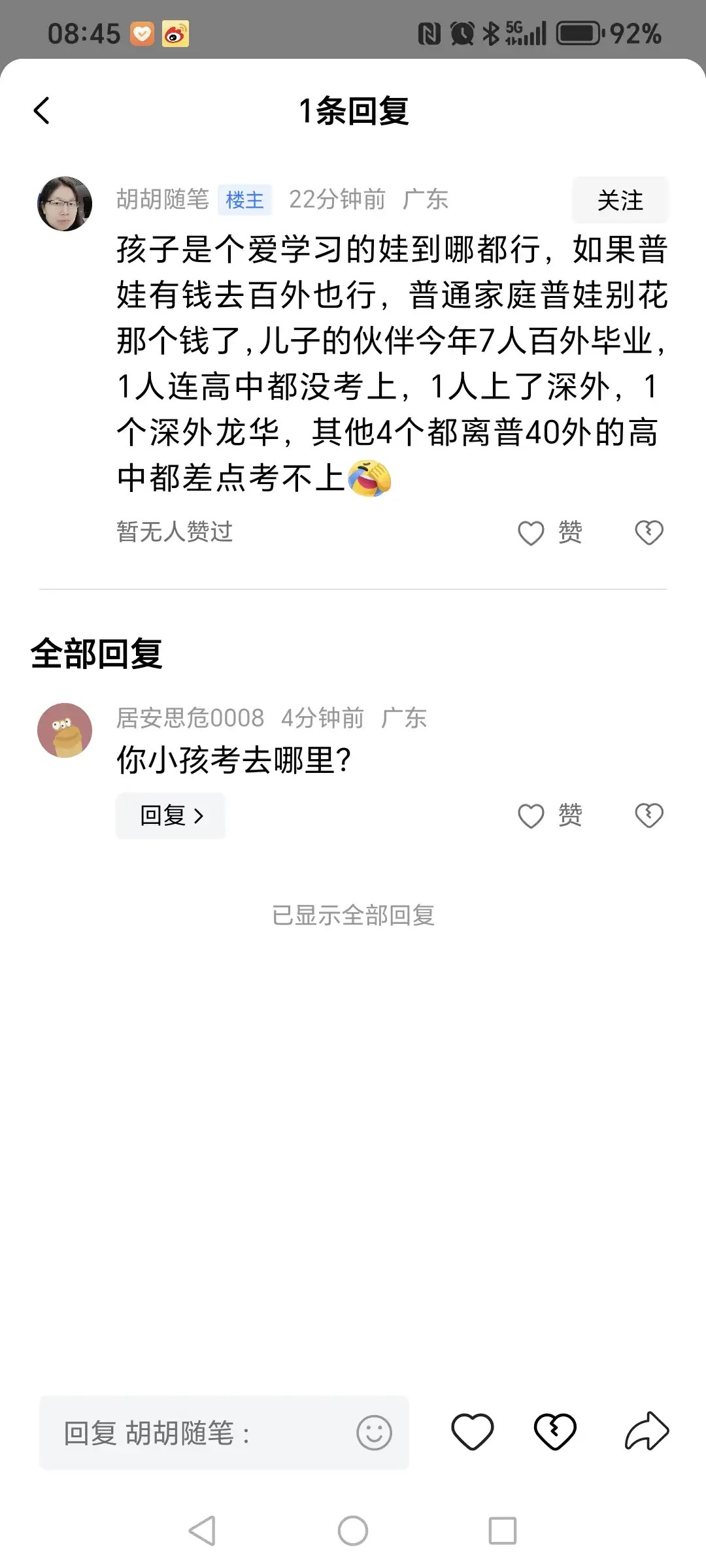Share this comment via the arrow icon
Viewport: 706px width, 1568px height.
click(647, 1432)
